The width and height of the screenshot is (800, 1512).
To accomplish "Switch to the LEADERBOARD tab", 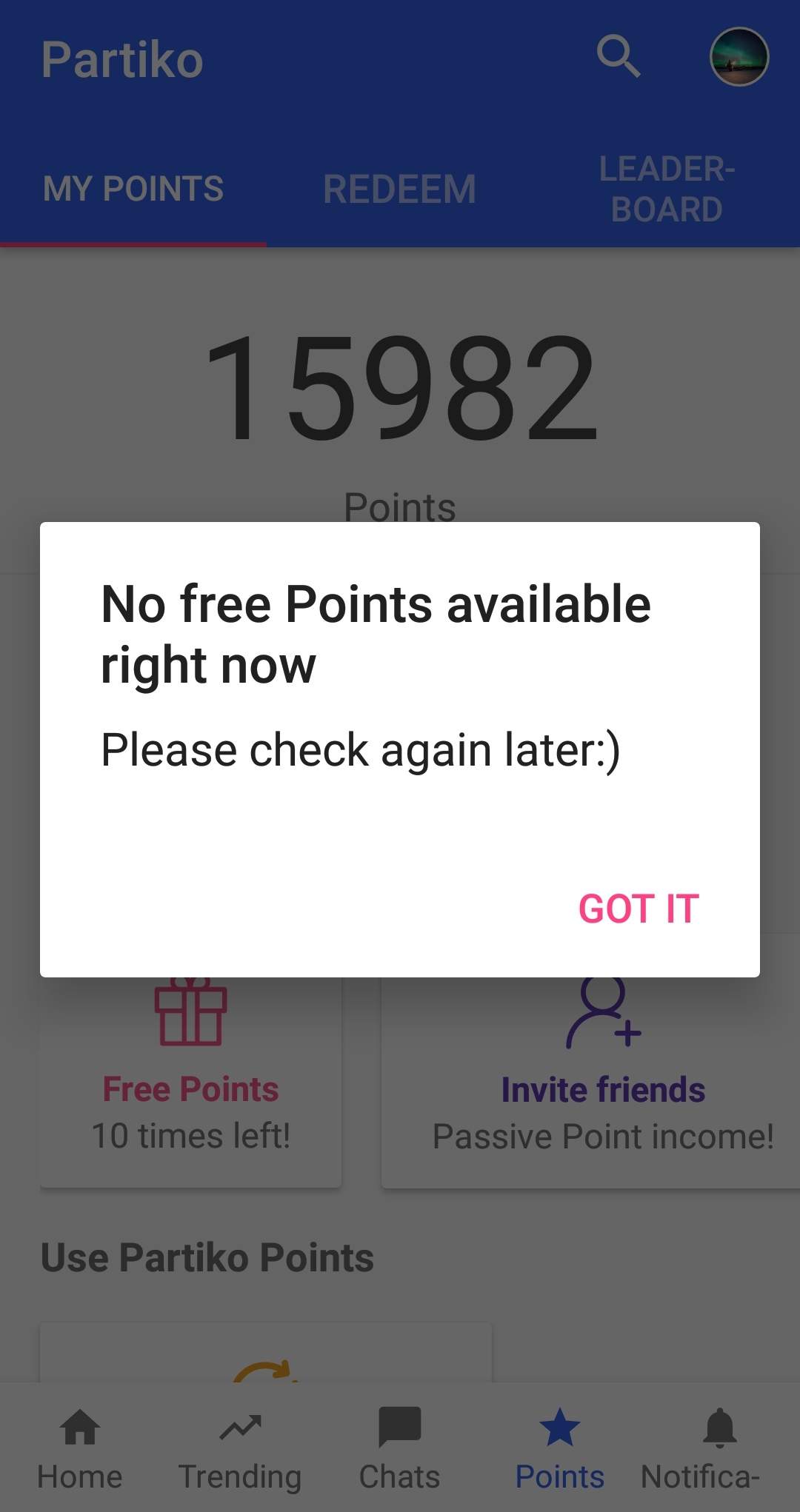I will pyautogui.click(x=667, y=190).
